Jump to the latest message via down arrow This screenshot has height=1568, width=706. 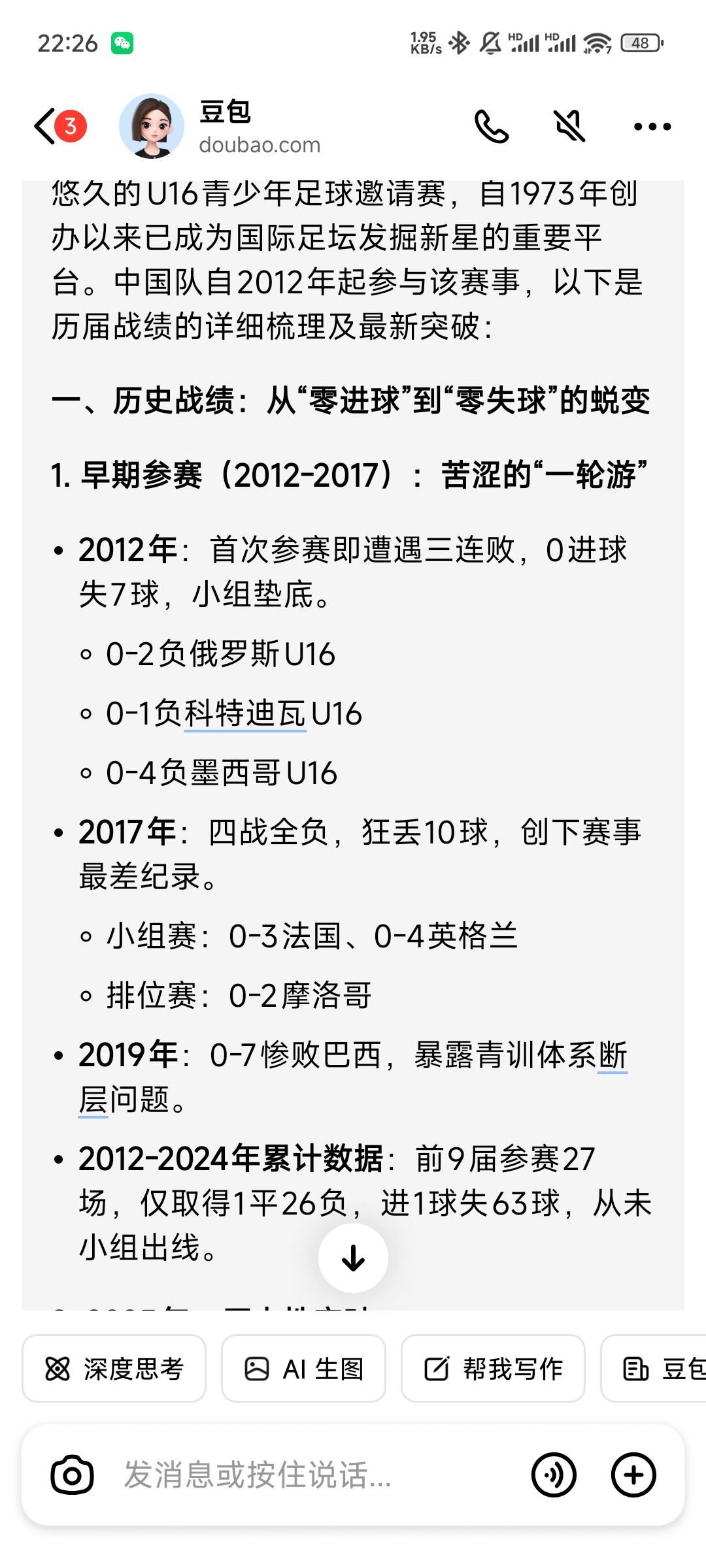point(353,1258)
